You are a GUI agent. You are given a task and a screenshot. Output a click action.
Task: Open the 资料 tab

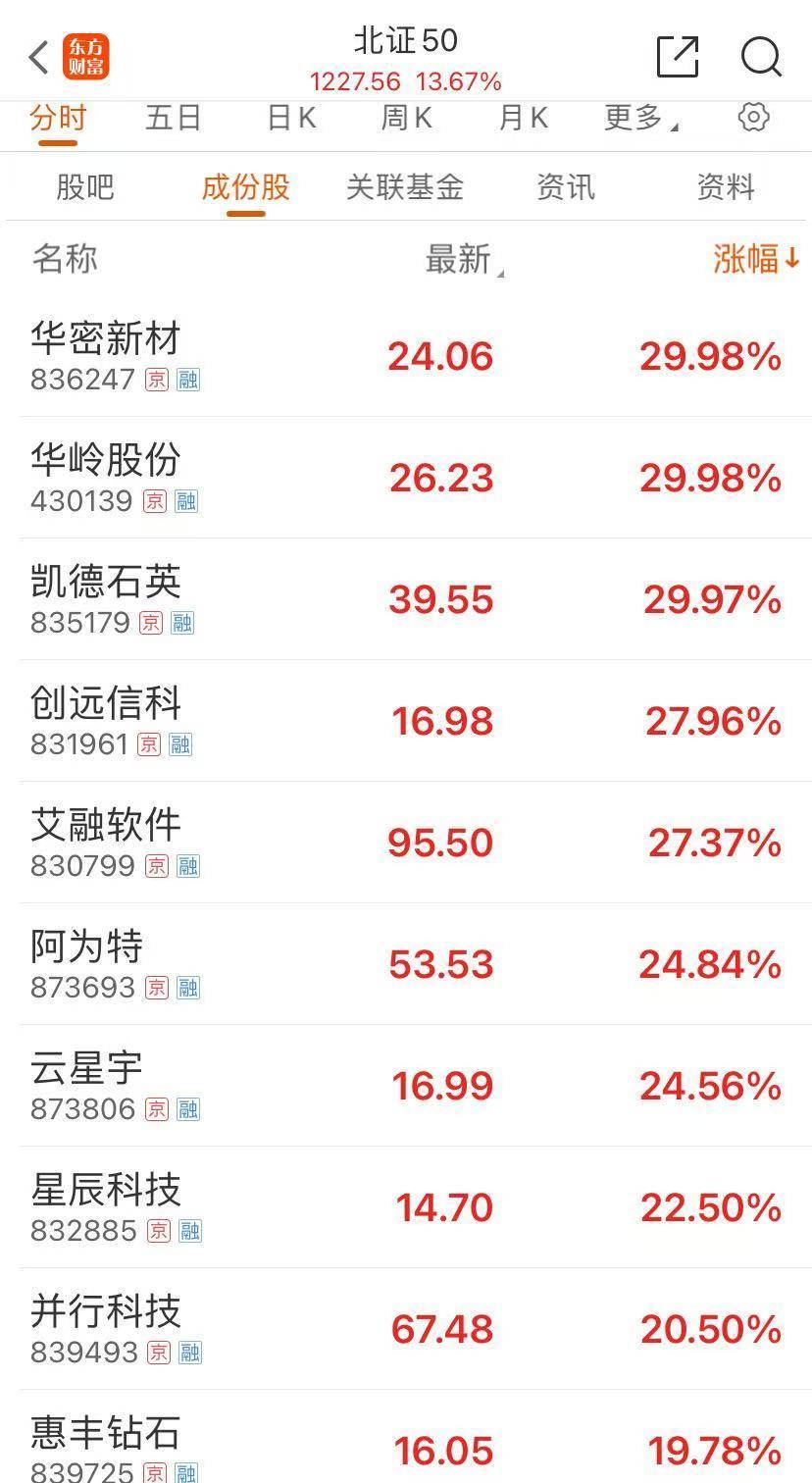(726, 186)
